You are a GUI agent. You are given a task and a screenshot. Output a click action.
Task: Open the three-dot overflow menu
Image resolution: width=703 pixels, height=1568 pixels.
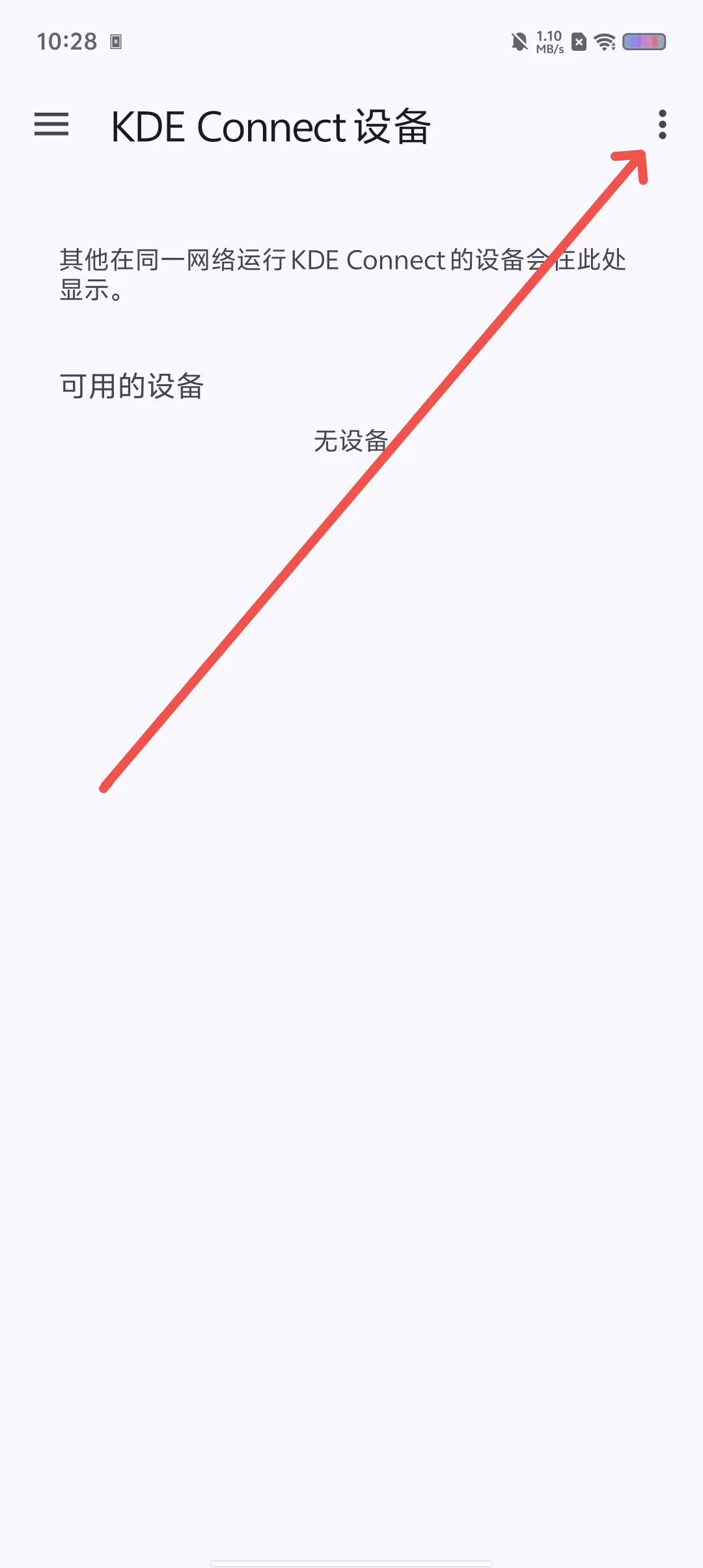pos(662,124)
